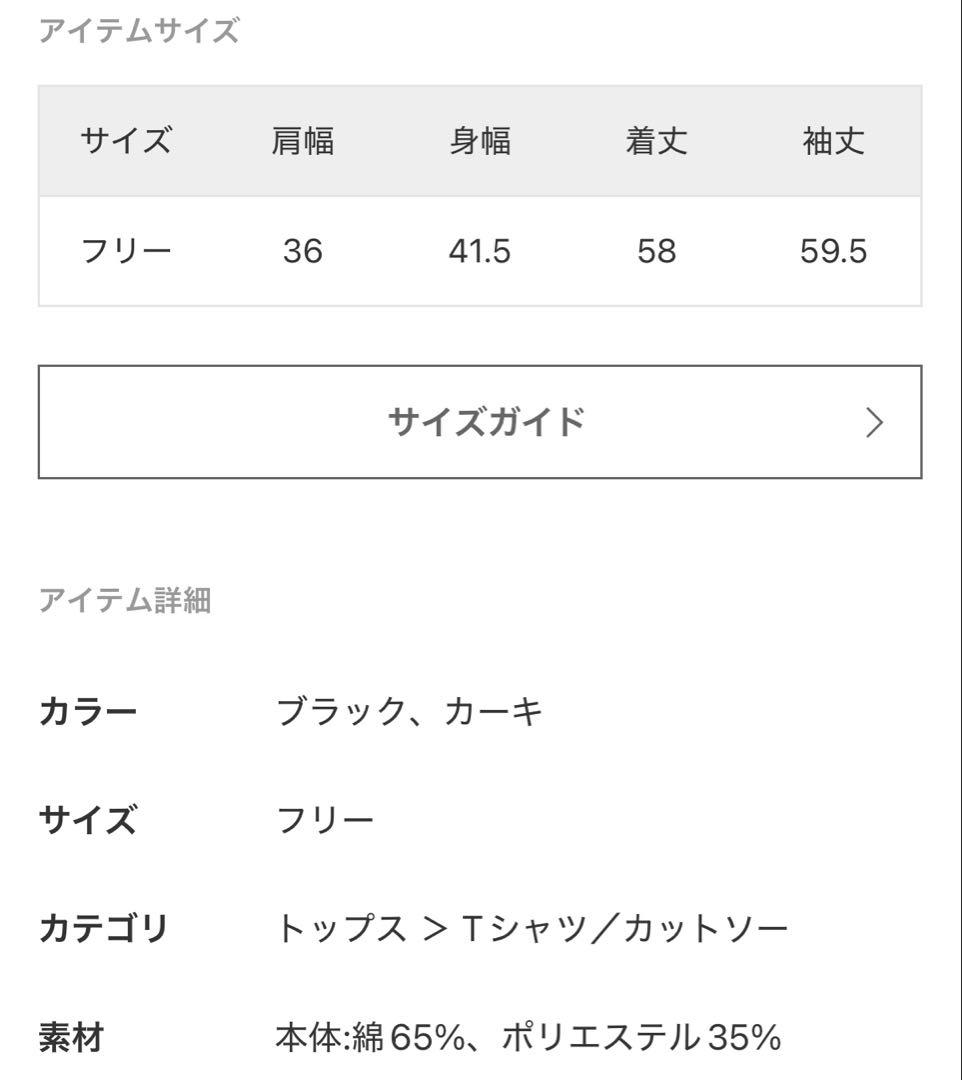Click the body width value 41.5
Viewport: 962px width, 1080px height.
482,252
